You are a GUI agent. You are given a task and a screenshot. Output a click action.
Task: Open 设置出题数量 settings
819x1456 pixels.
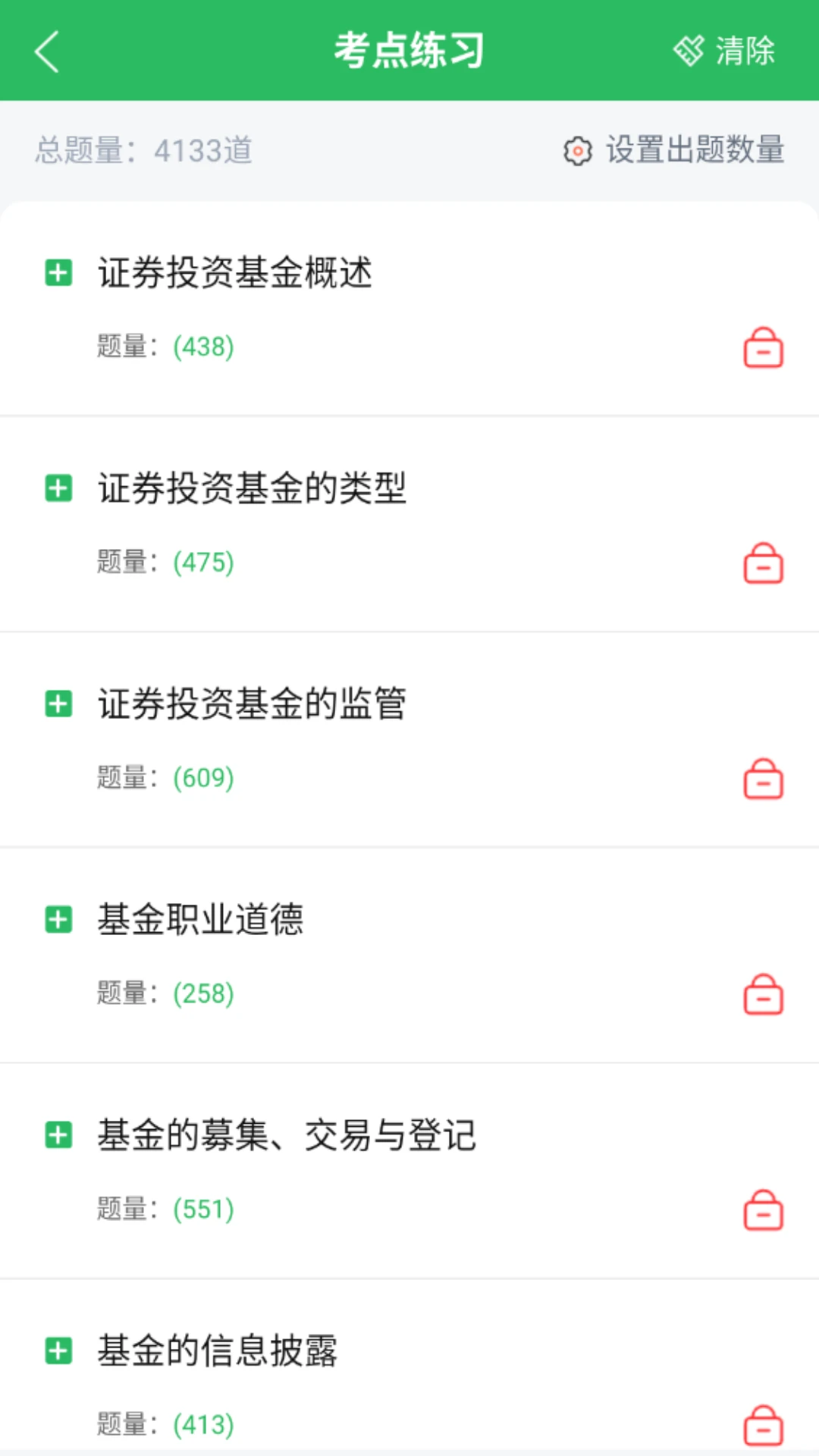(695, 151)
